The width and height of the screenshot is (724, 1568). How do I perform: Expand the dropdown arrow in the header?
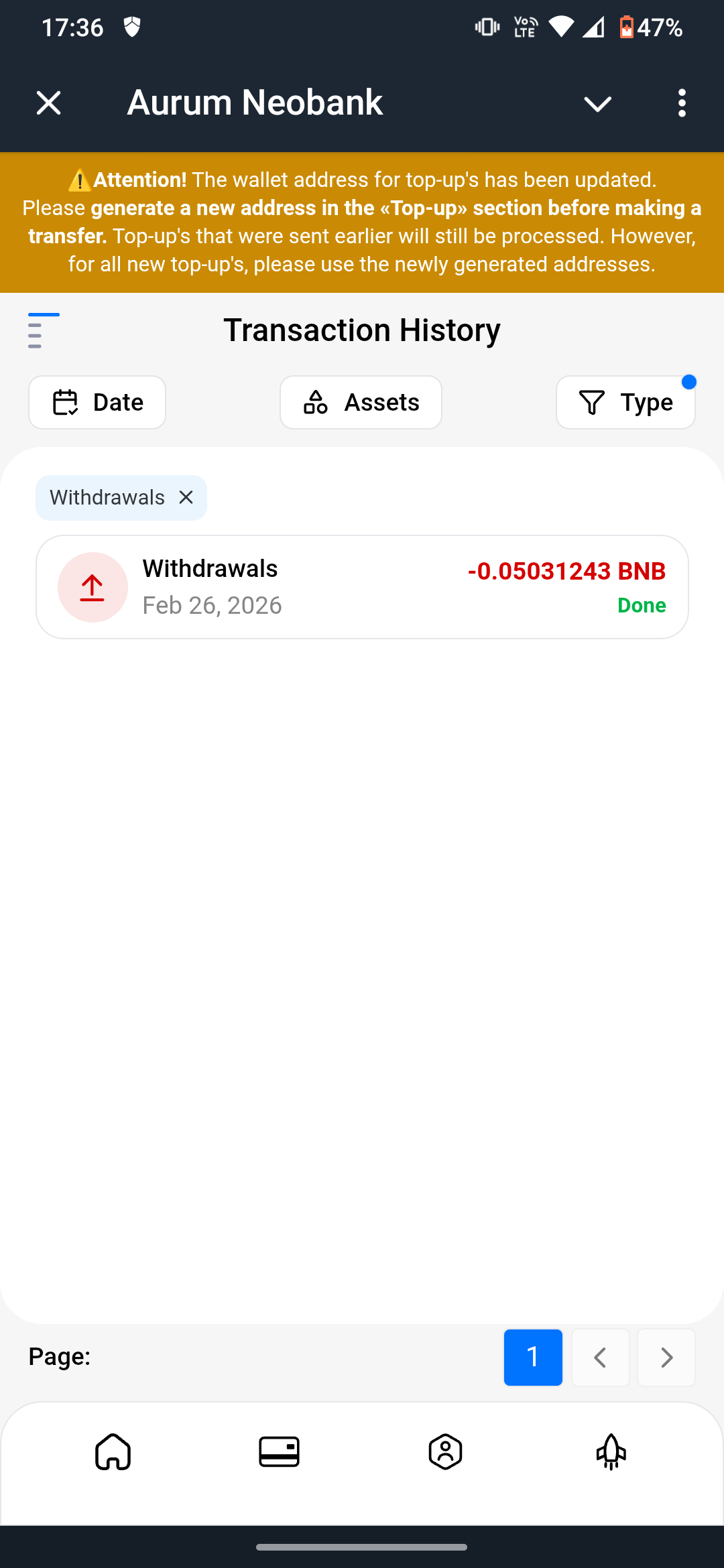(x=597, y=104)
